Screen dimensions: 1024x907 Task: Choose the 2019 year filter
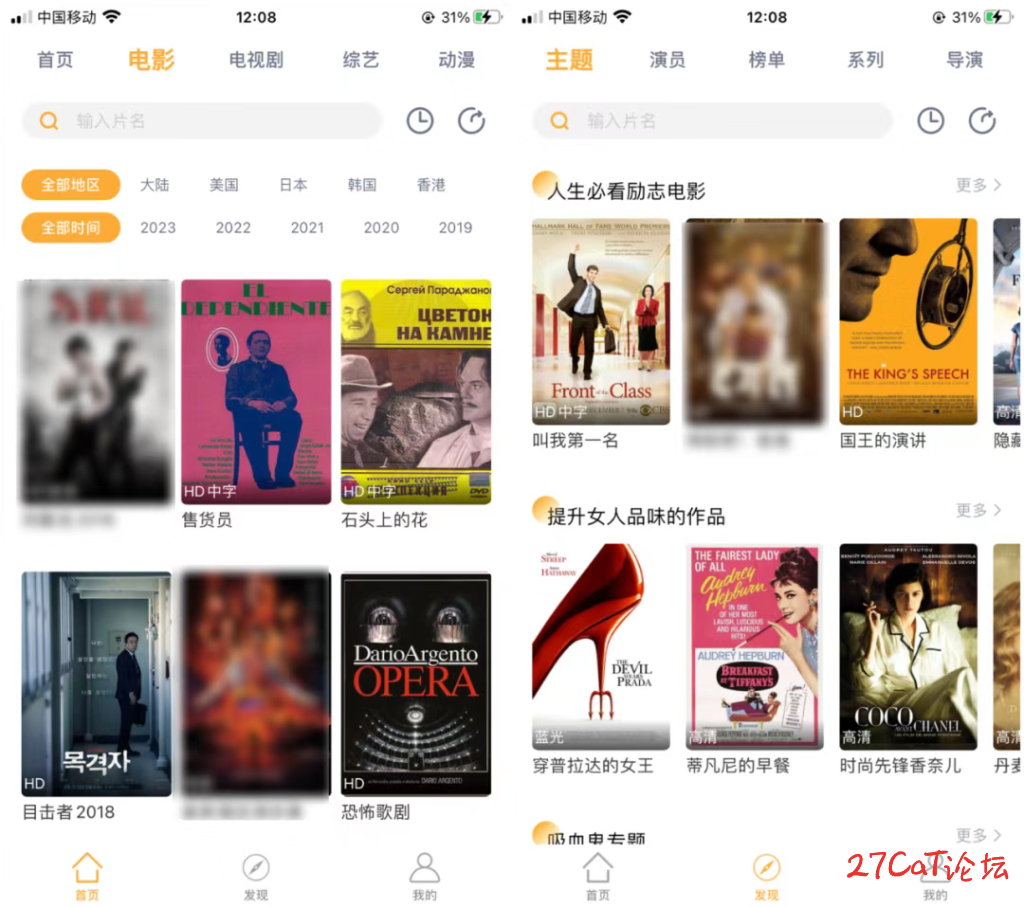click(455, 228)
